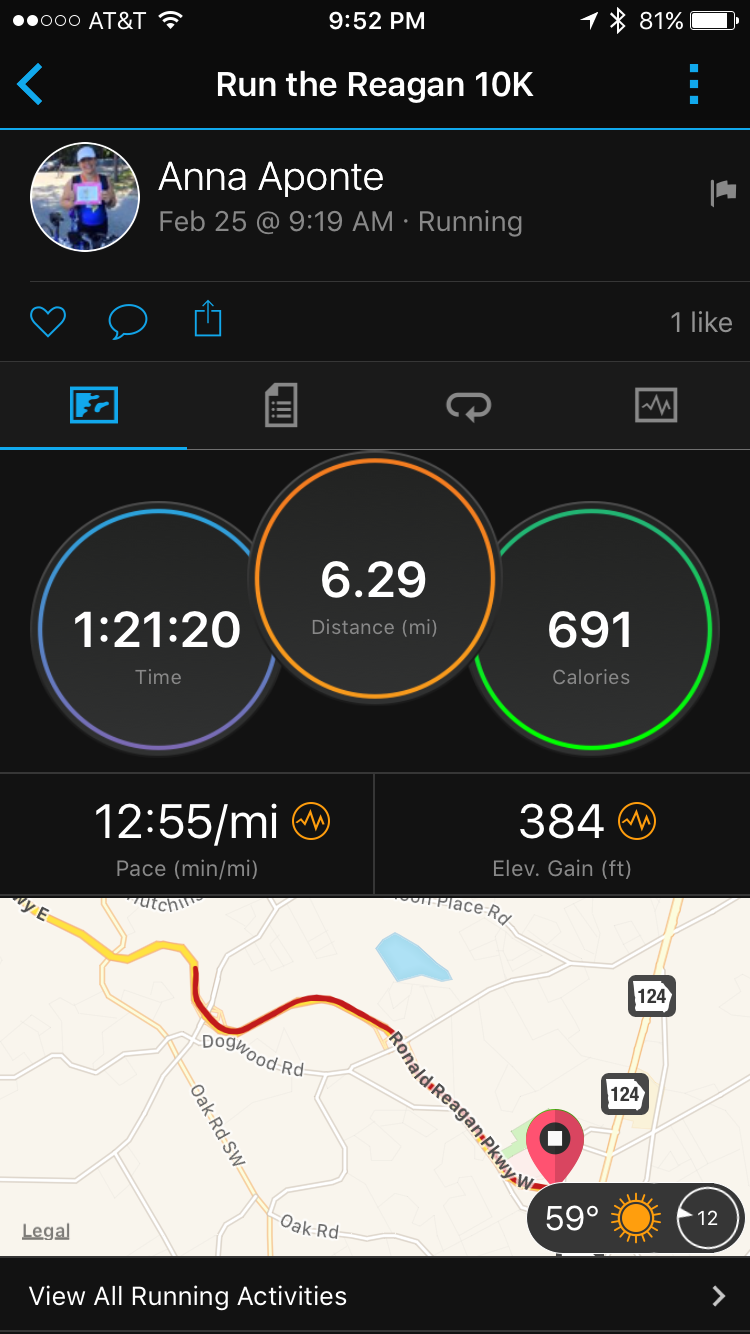
Task: Switch to the laps tab
Action: [x=468, y=406]
